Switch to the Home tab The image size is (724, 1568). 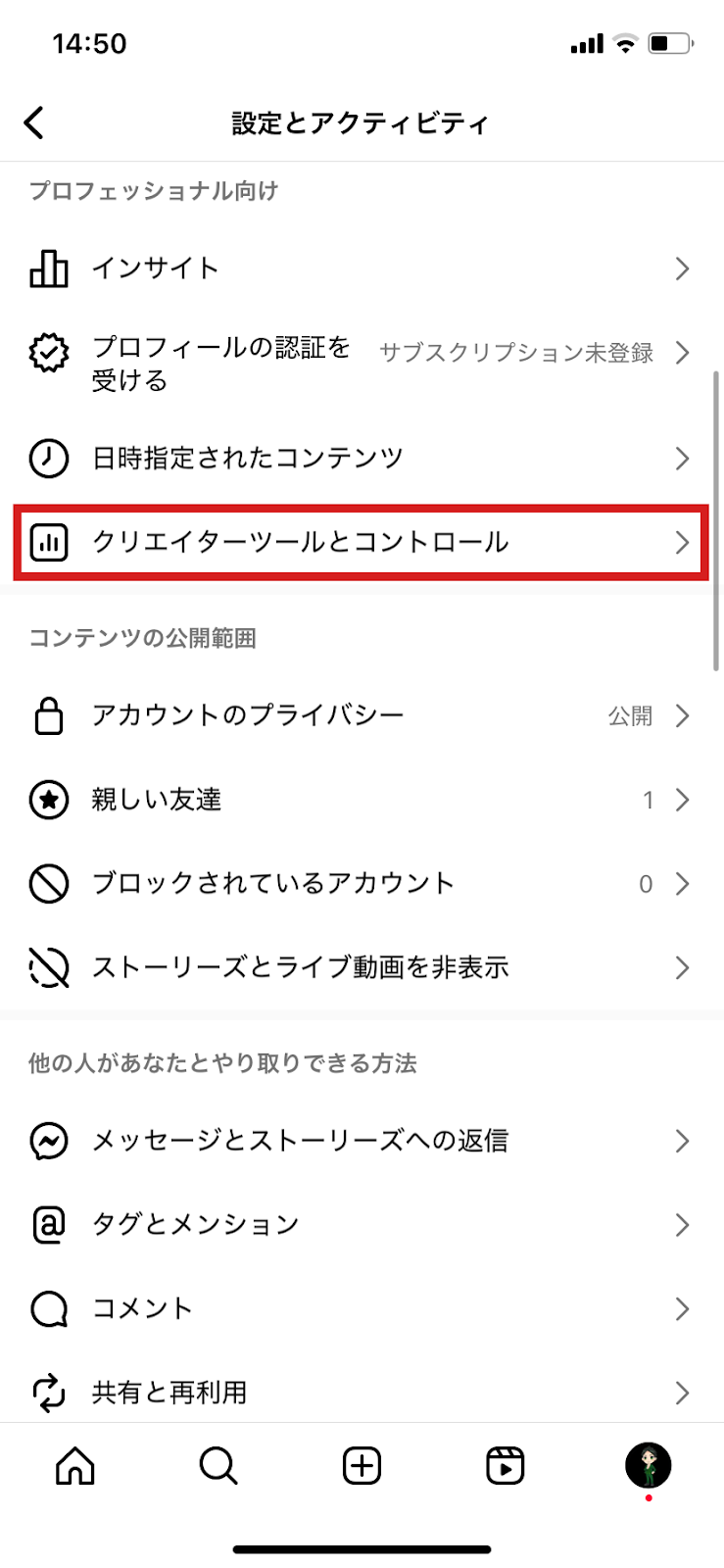click(75, 1466)
